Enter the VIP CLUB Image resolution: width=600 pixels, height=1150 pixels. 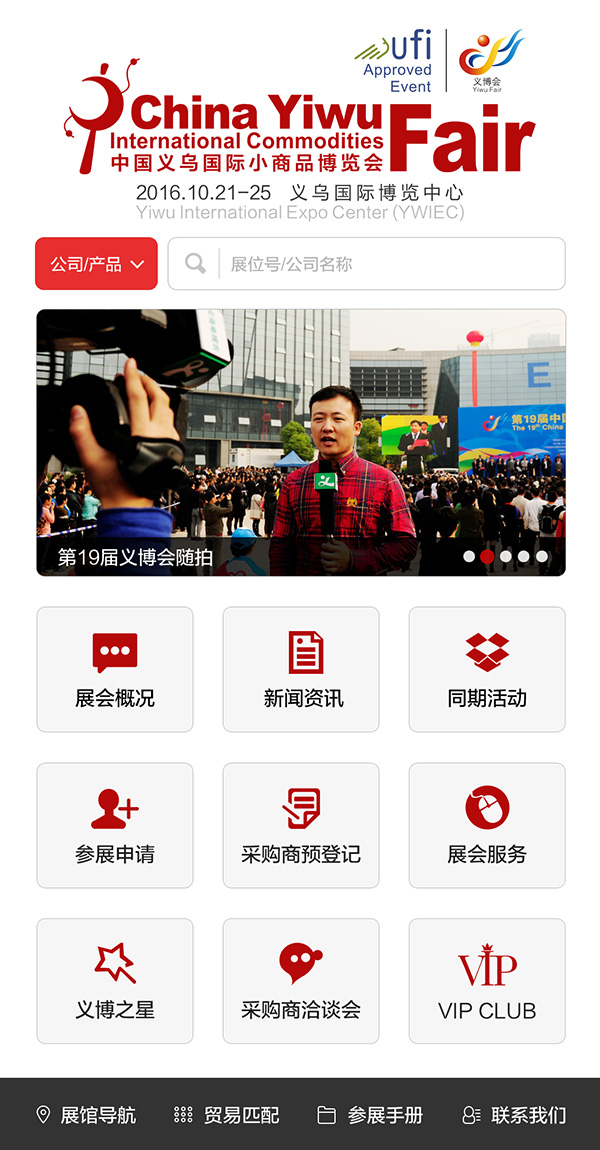pyautogui.click(x=487, y=981)
